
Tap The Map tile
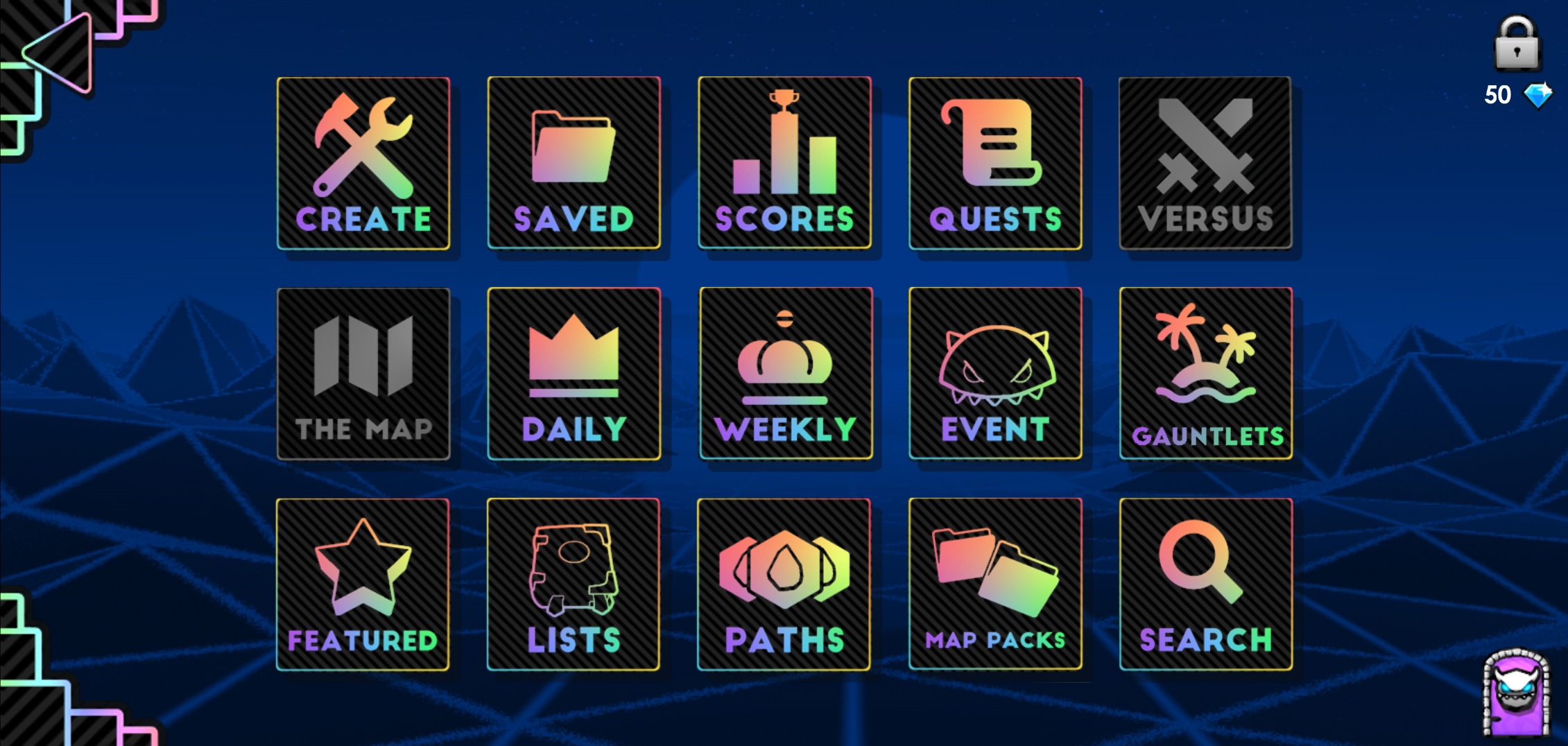(x=363, y=374)
